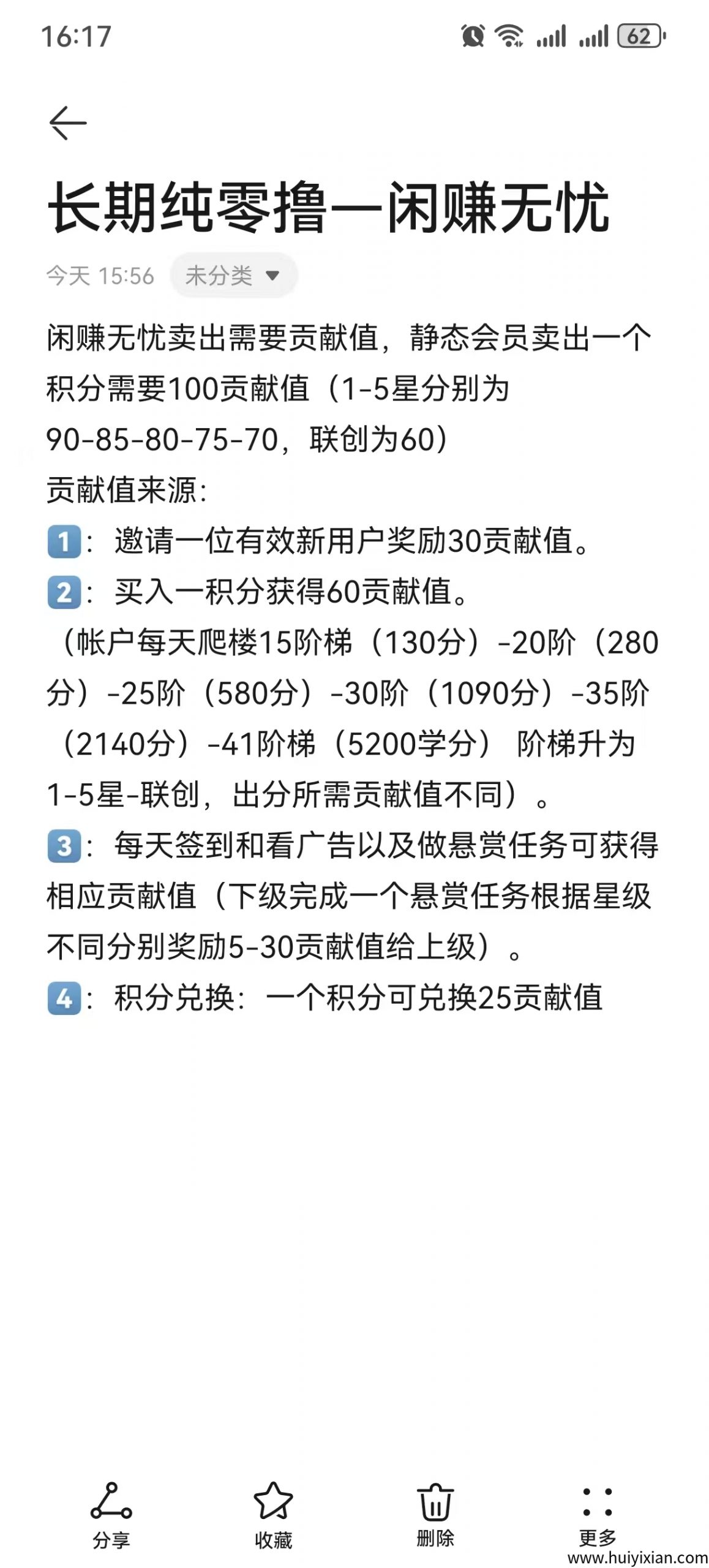Open the 更多 options menu
Screen dimensions: 709x1568
[x=597, y=1513]
